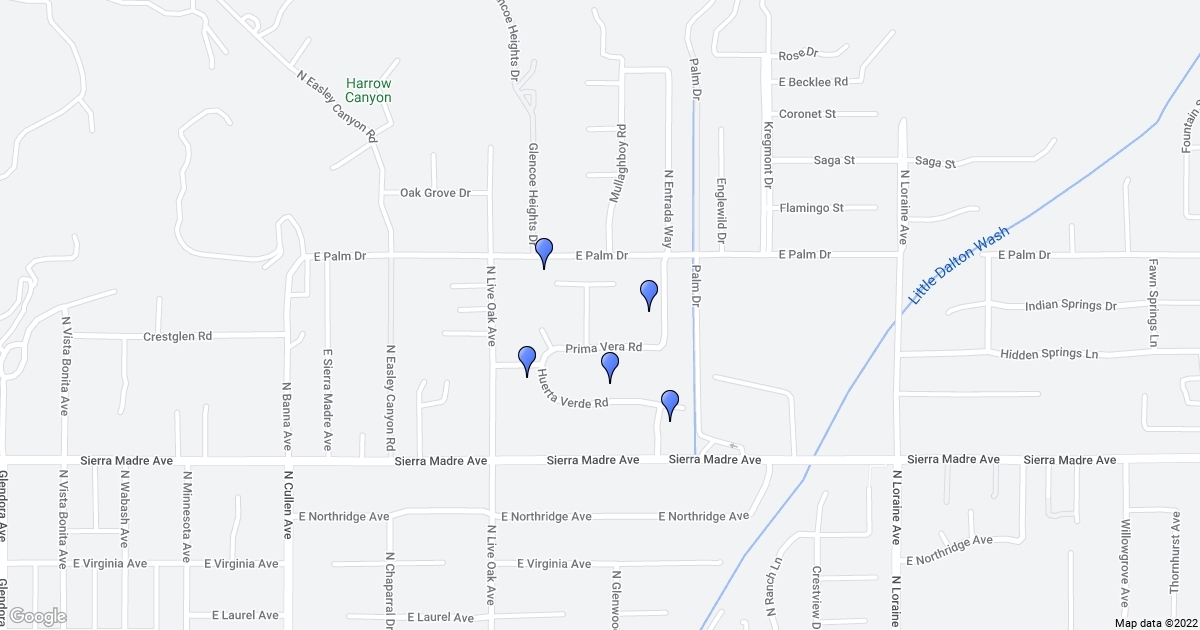Select the pin on E Palm Dr by Glencoe Heights Dr

(544, 251)
